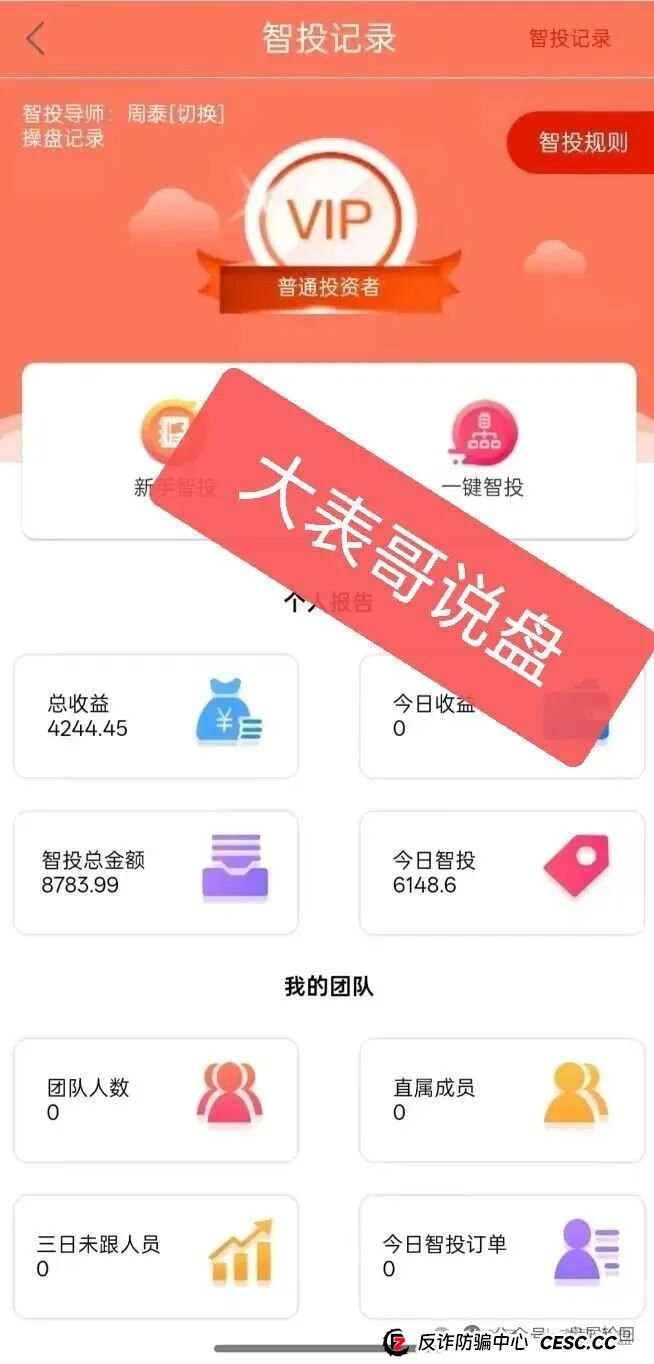Screen dimensions: 654x1364
Task: Open the 智投总金额 card
Action: (156, 872)
